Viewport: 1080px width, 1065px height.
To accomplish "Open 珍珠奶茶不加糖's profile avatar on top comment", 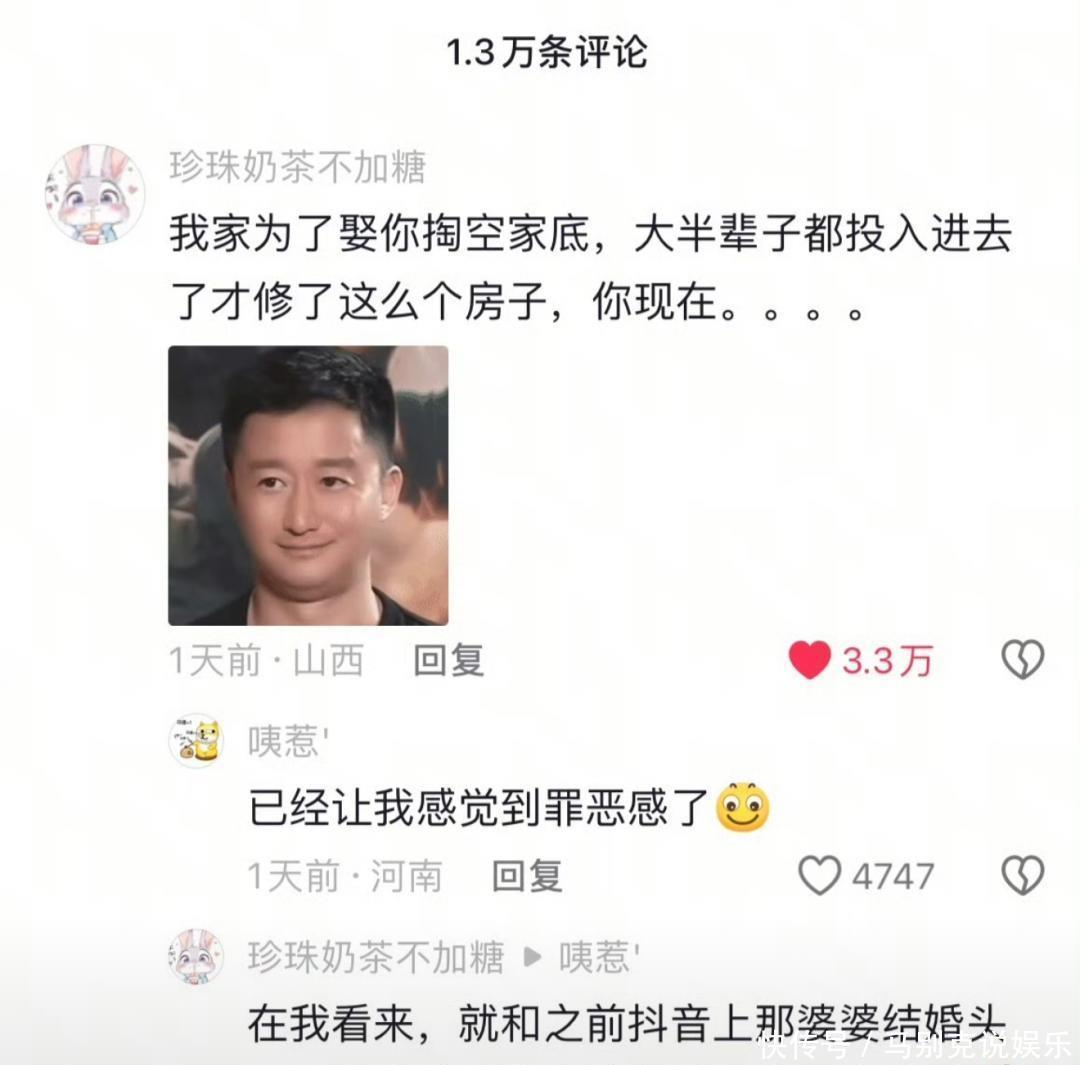I will [x=95, y=194].
